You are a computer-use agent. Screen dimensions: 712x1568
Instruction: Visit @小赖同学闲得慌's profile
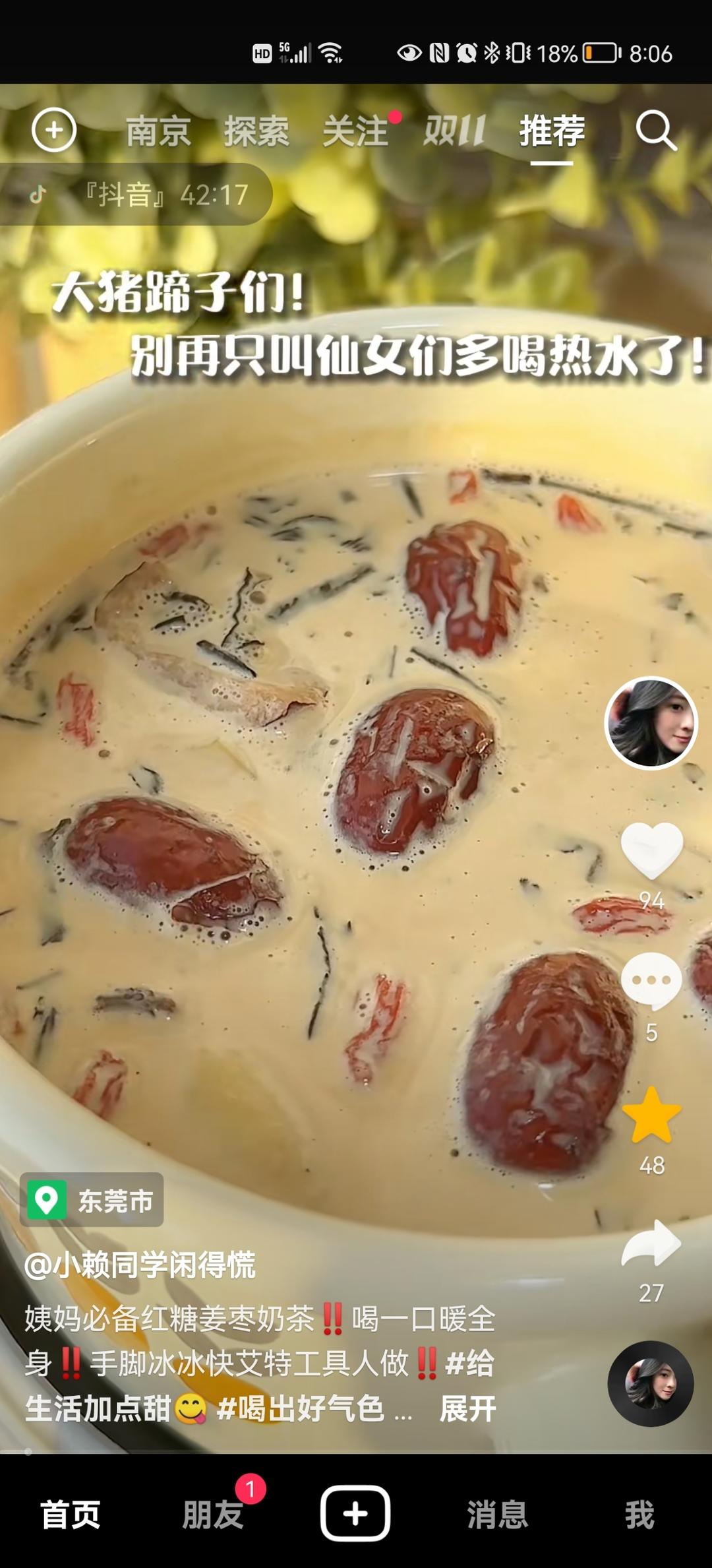point(140,1265)
